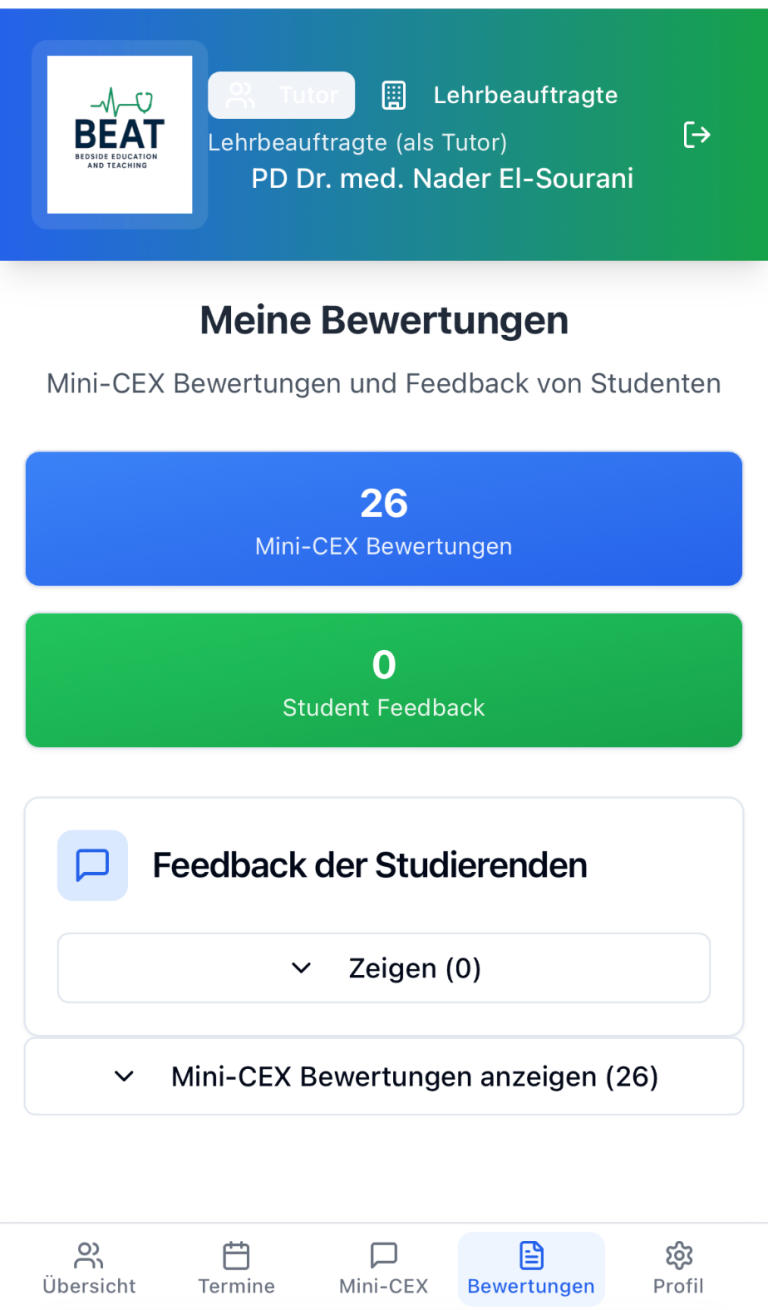This screenshot has height=1310, width=768.
Task: Open the Profil tab
Action: [678, 1268]
